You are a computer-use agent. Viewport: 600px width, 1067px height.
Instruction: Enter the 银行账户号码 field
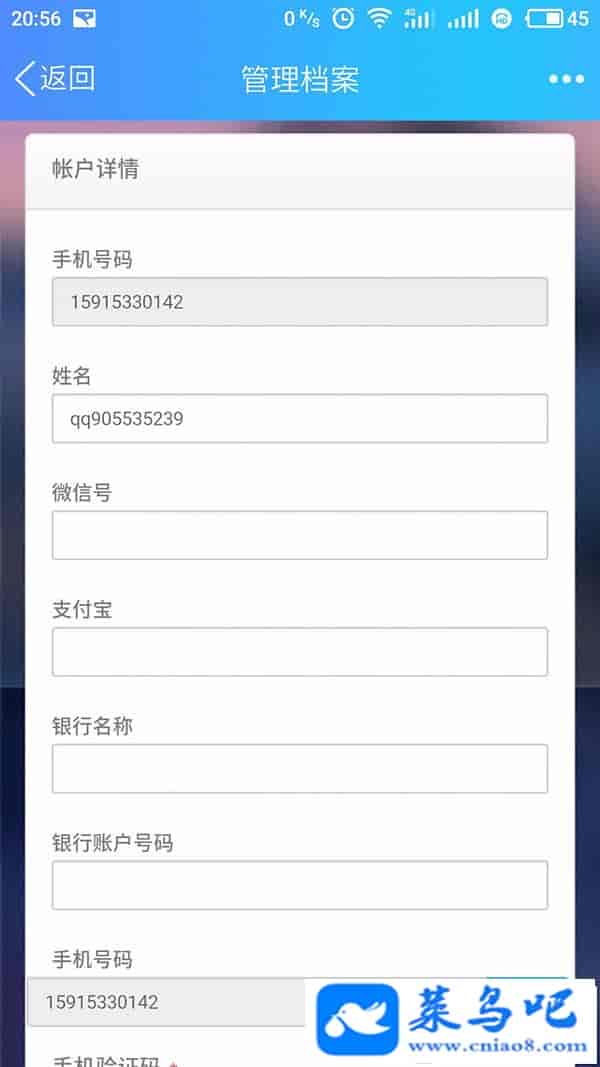[299, 885]
